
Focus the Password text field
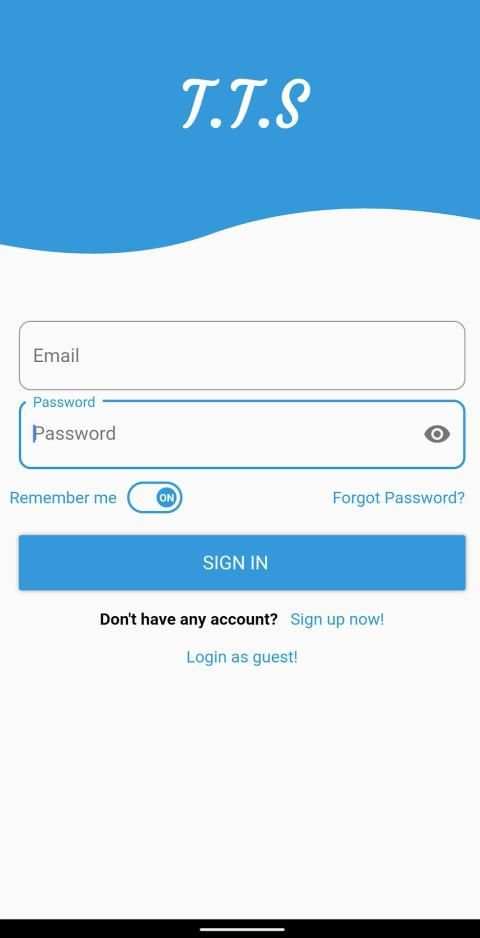pyautogui.click(x=242, y=434)
